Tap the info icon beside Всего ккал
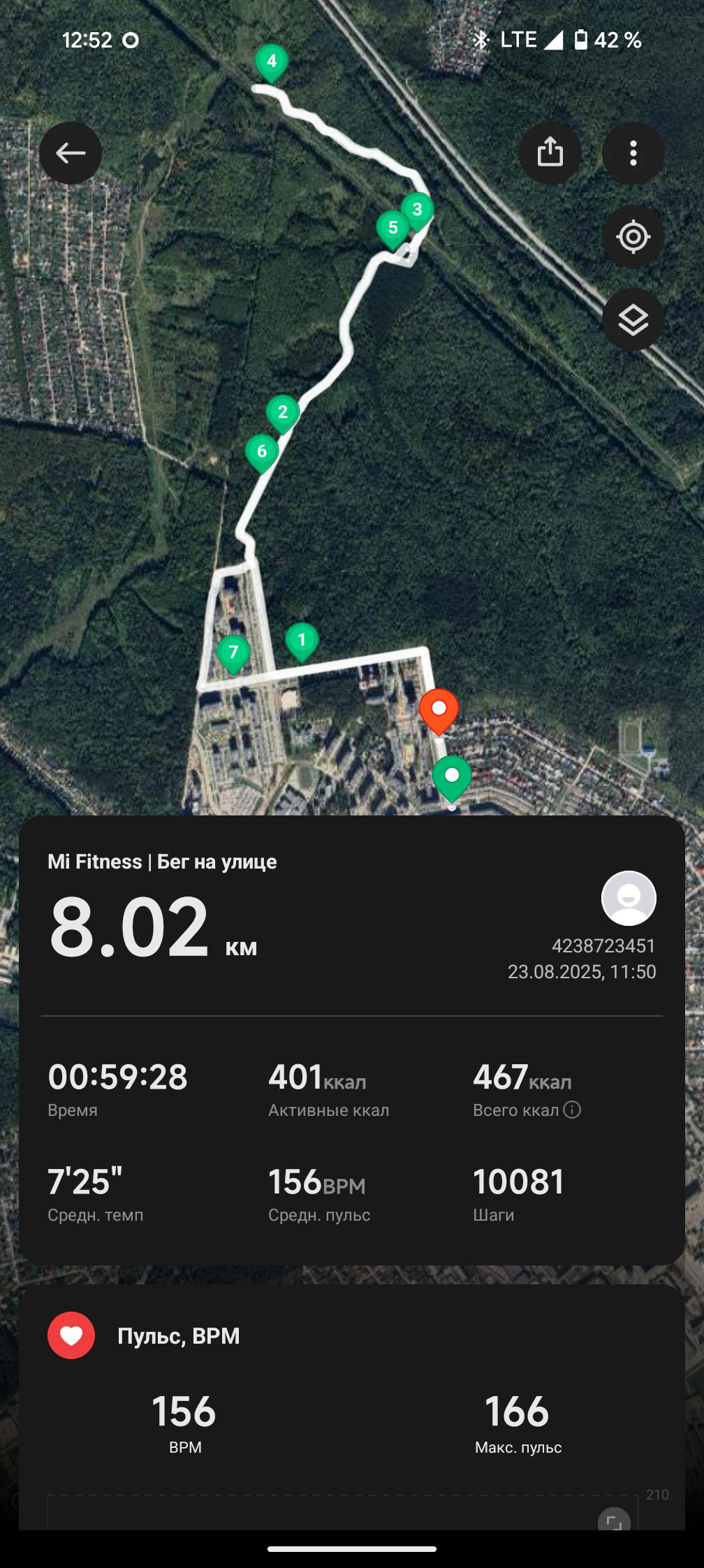This screenshot has width=704, height=1568. click(572, 1110)
